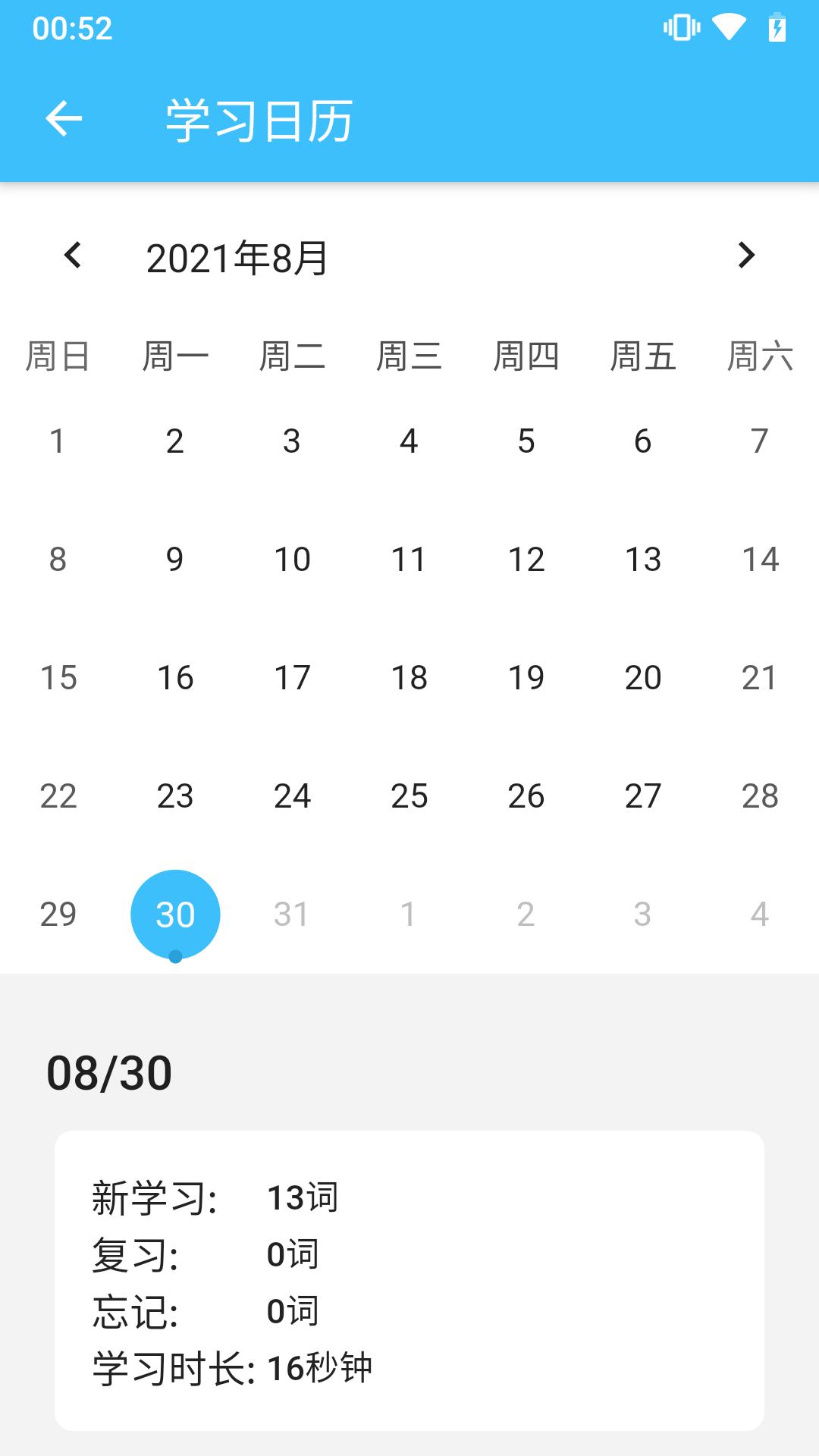This screenshot has height=1456, width=819.
Task: Select August 29 next to the highlighted date
Action: [x=57, y=913]
